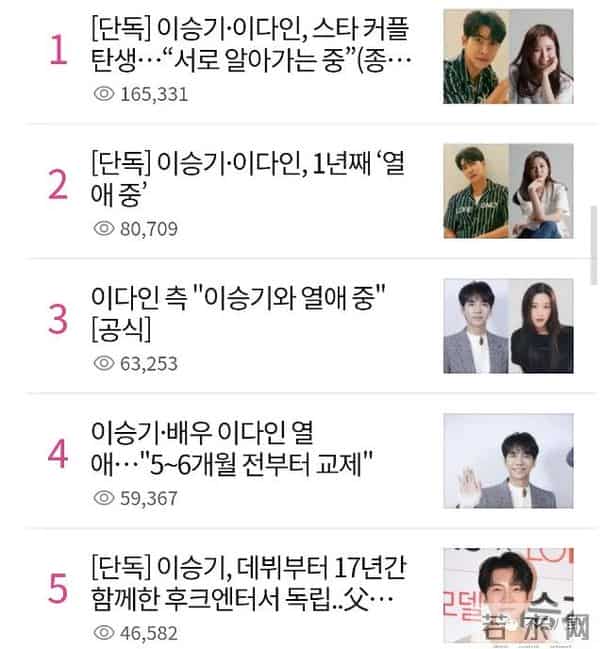Screen dimensions: 600x649
Task: Read the article '이다인 측 "이승기와 열애 중" [공식]'
Action: (x=238, y=310)
